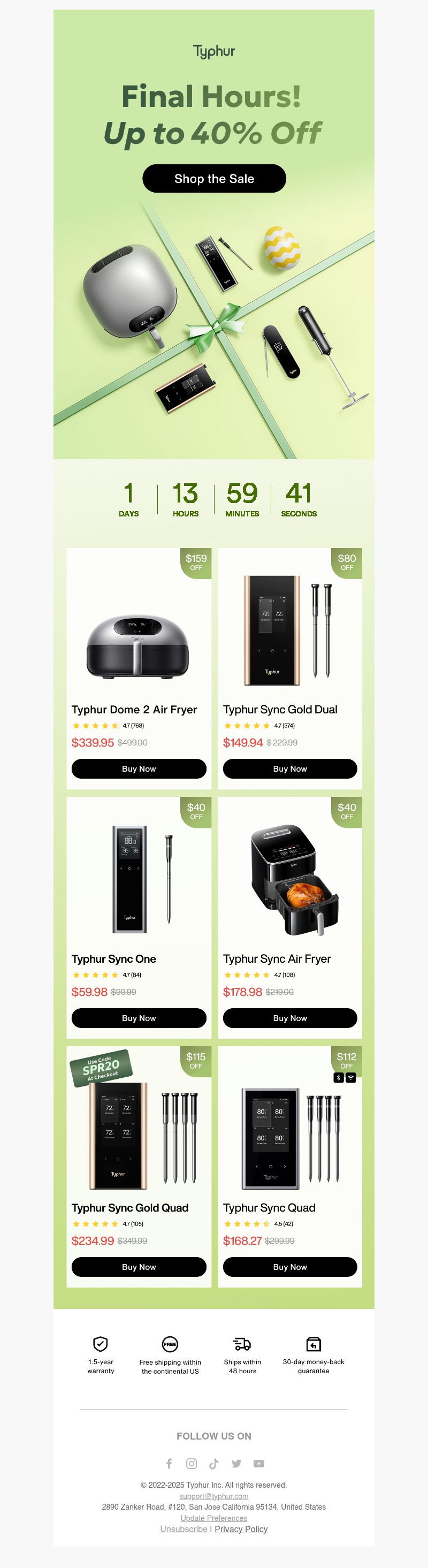Open the Typhur Sync Air Fryer product image
Screen dimensions: 428x1568
[294, 880]
